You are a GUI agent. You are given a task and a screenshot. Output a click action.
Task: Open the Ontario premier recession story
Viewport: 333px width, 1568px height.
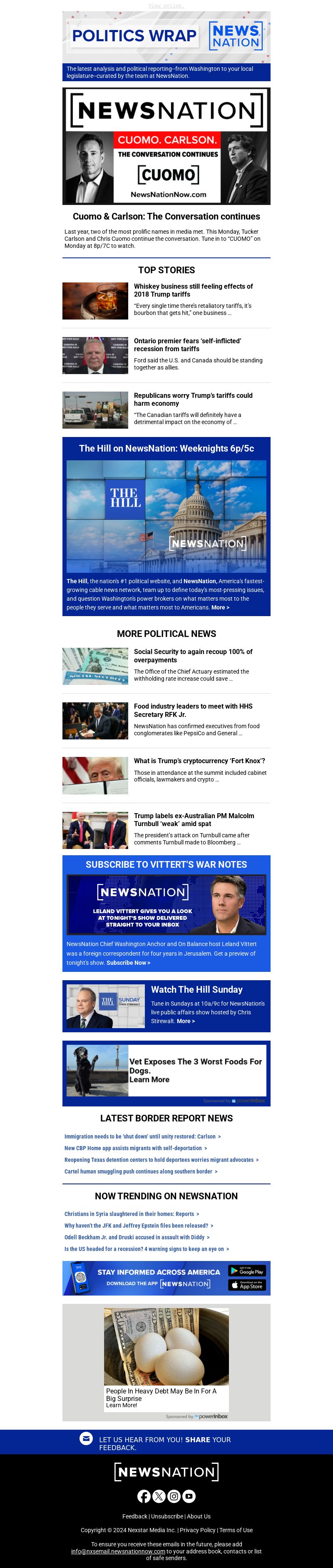tap(187, 345)
